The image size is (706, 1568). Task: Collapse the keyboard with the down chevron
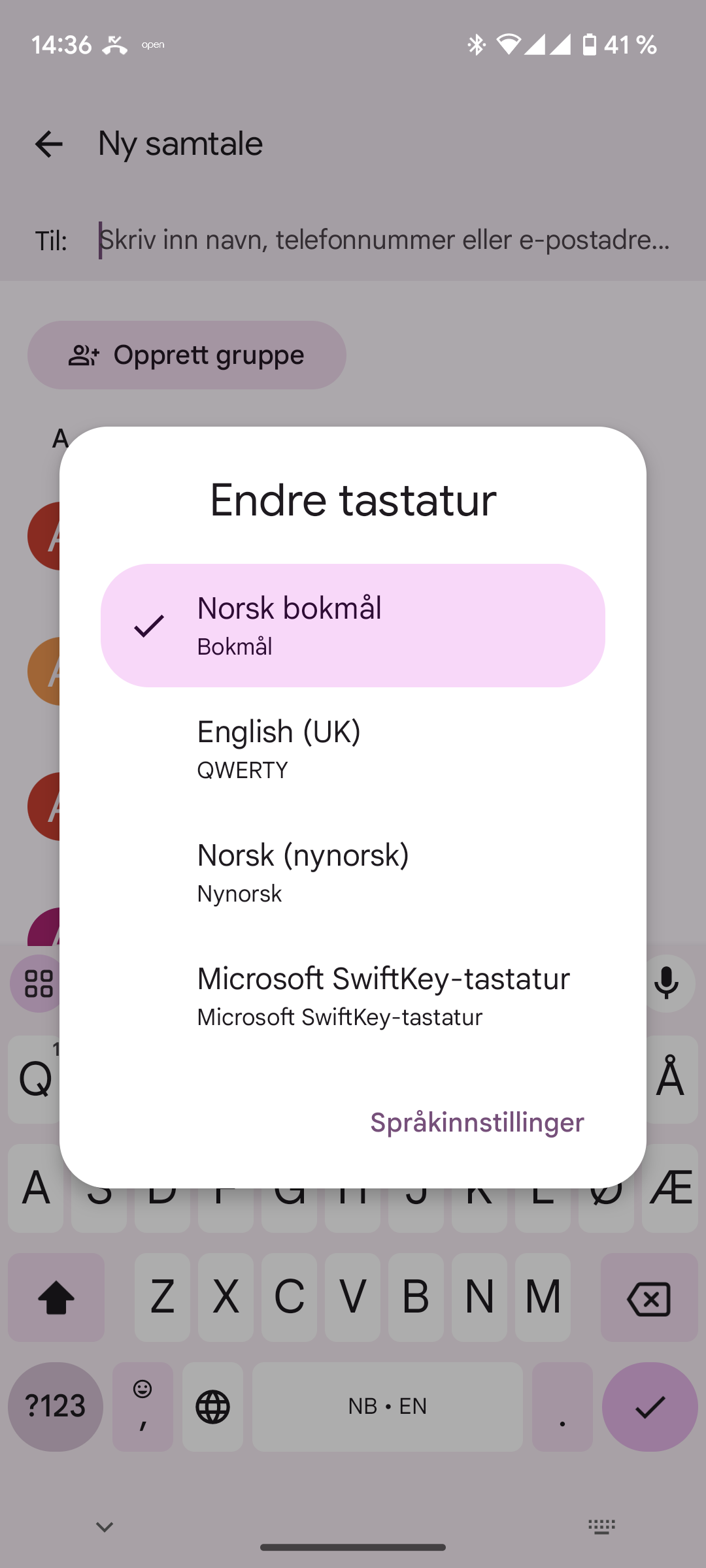103,1525
